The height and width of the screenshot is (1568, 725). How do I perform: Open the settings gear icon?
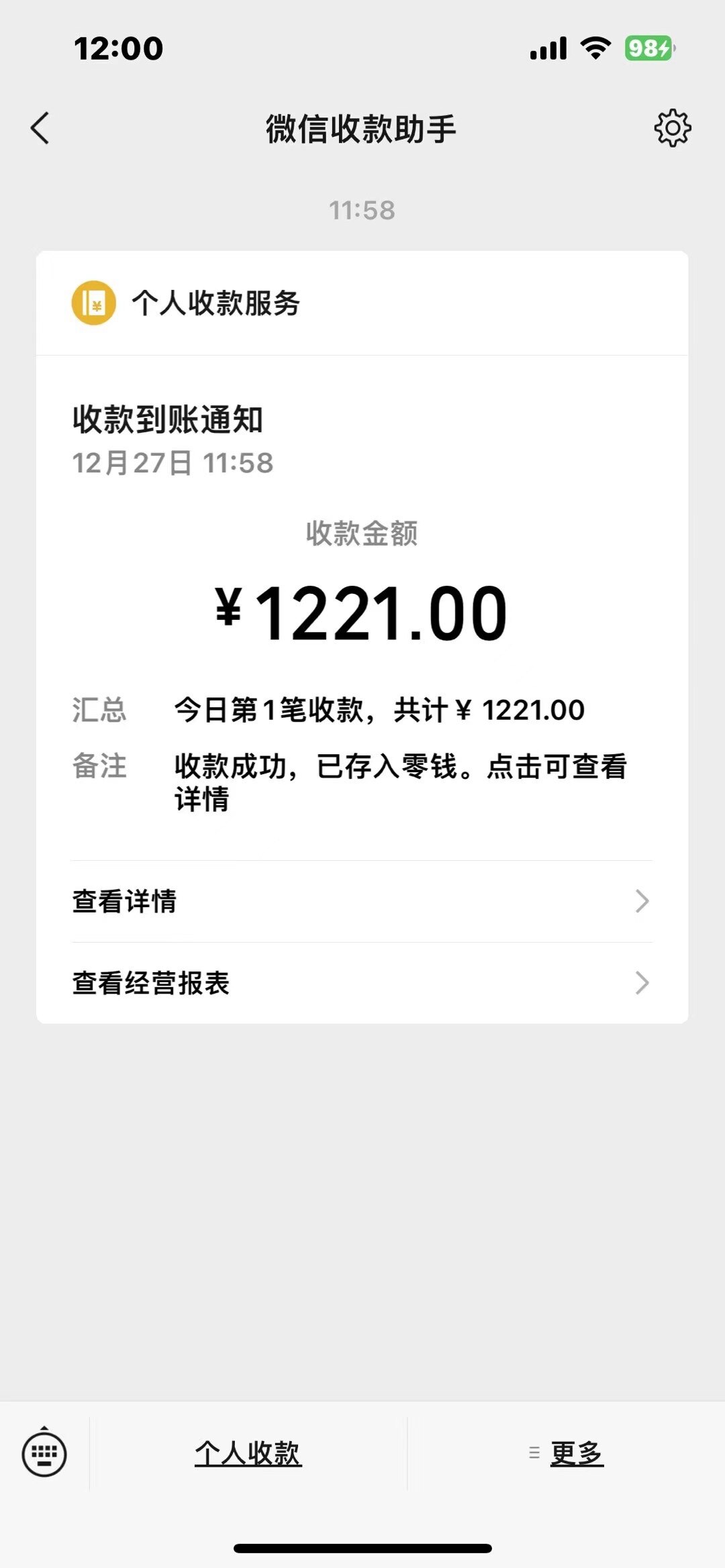(x=672, y=128)
